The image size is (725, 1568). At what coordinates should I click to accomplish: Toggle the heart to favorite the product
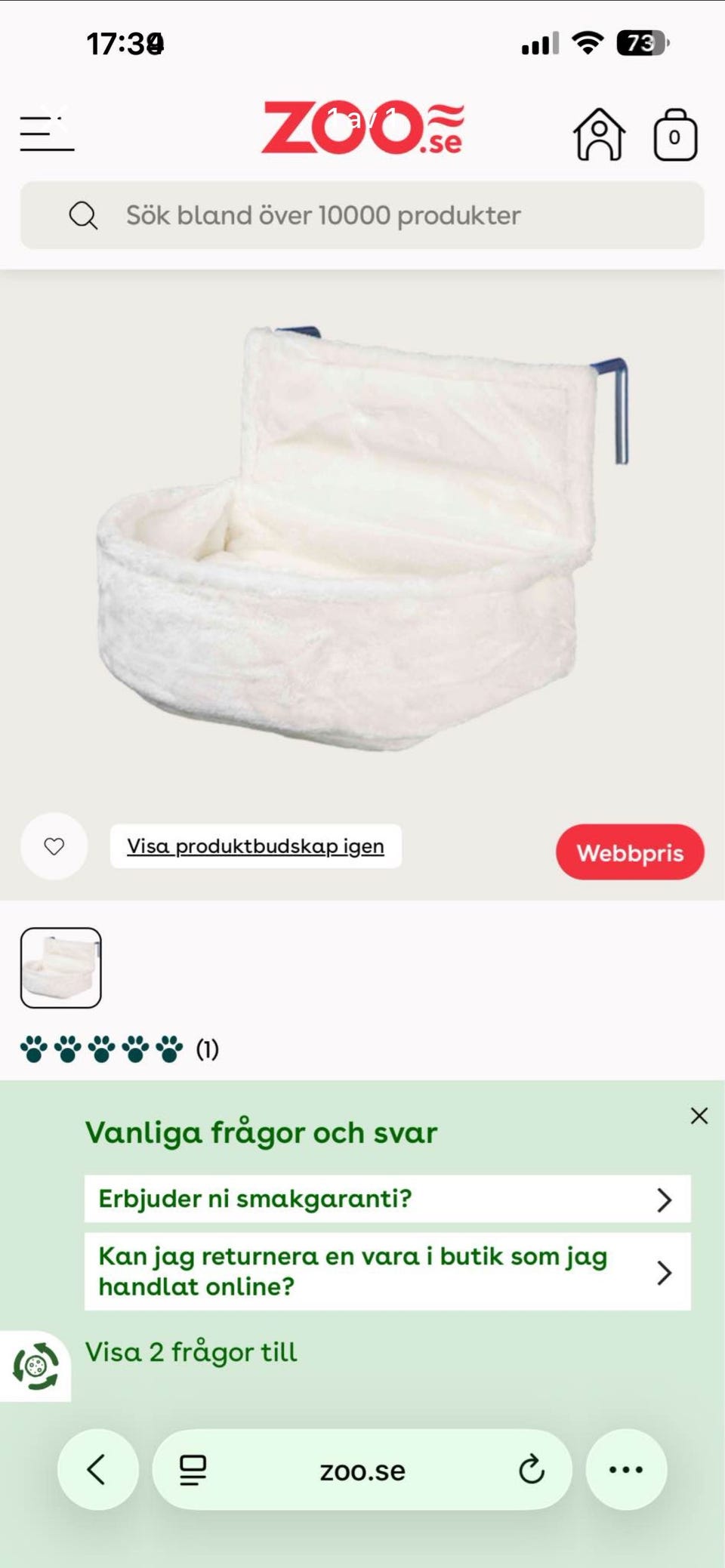[x=54, y=846]
